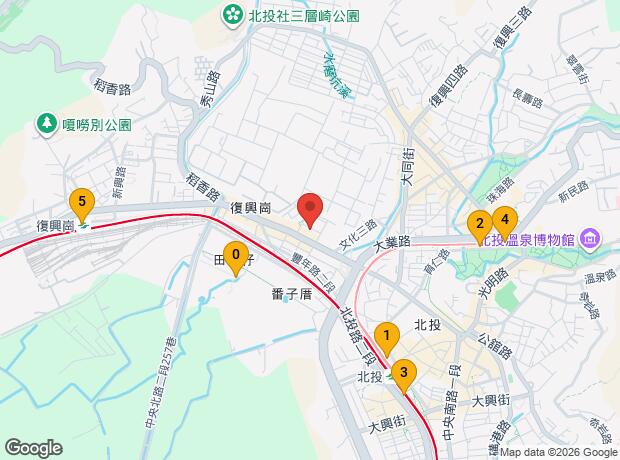
Task: Select the yellow marker numbered 1
Action: click(384, 335)
